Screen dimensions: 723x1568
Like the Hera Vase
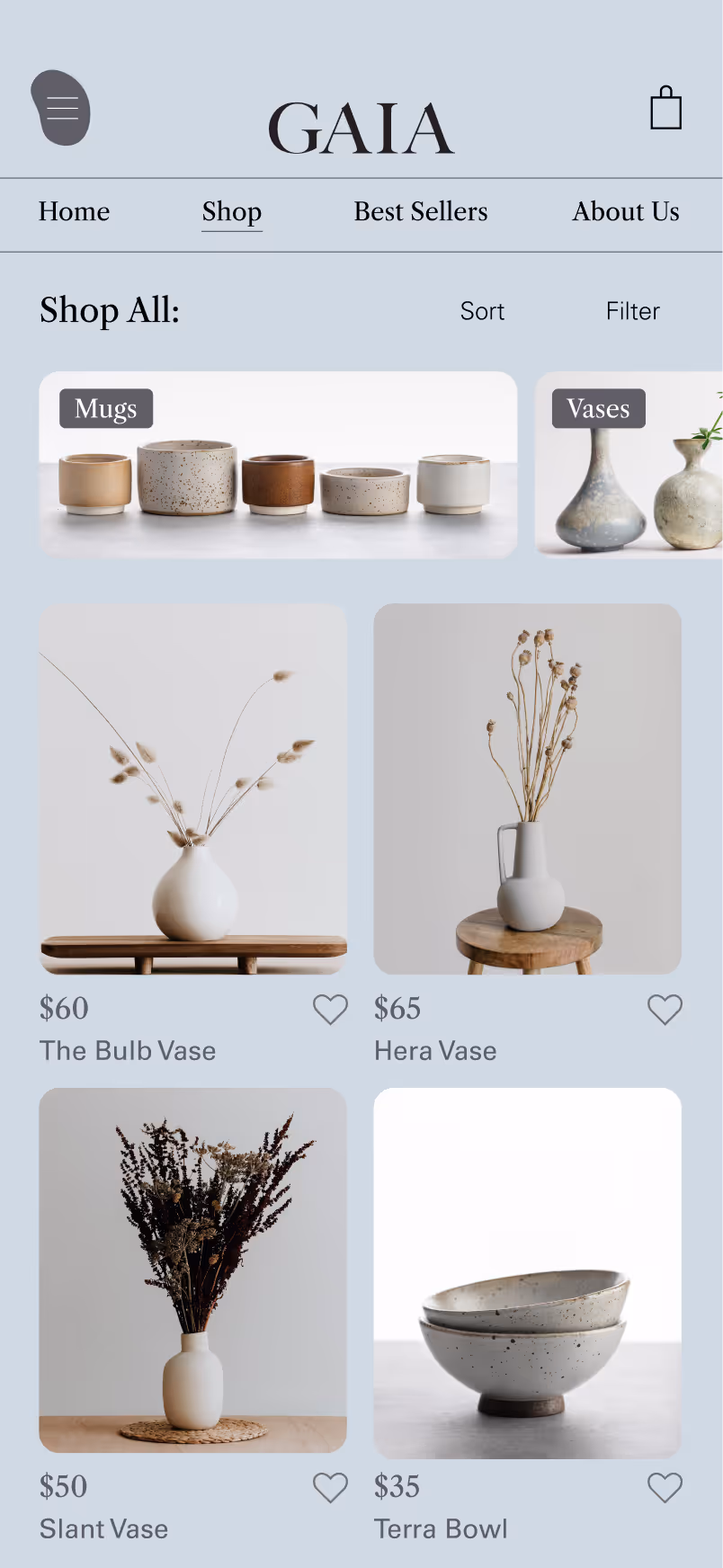coord(665,1010)
